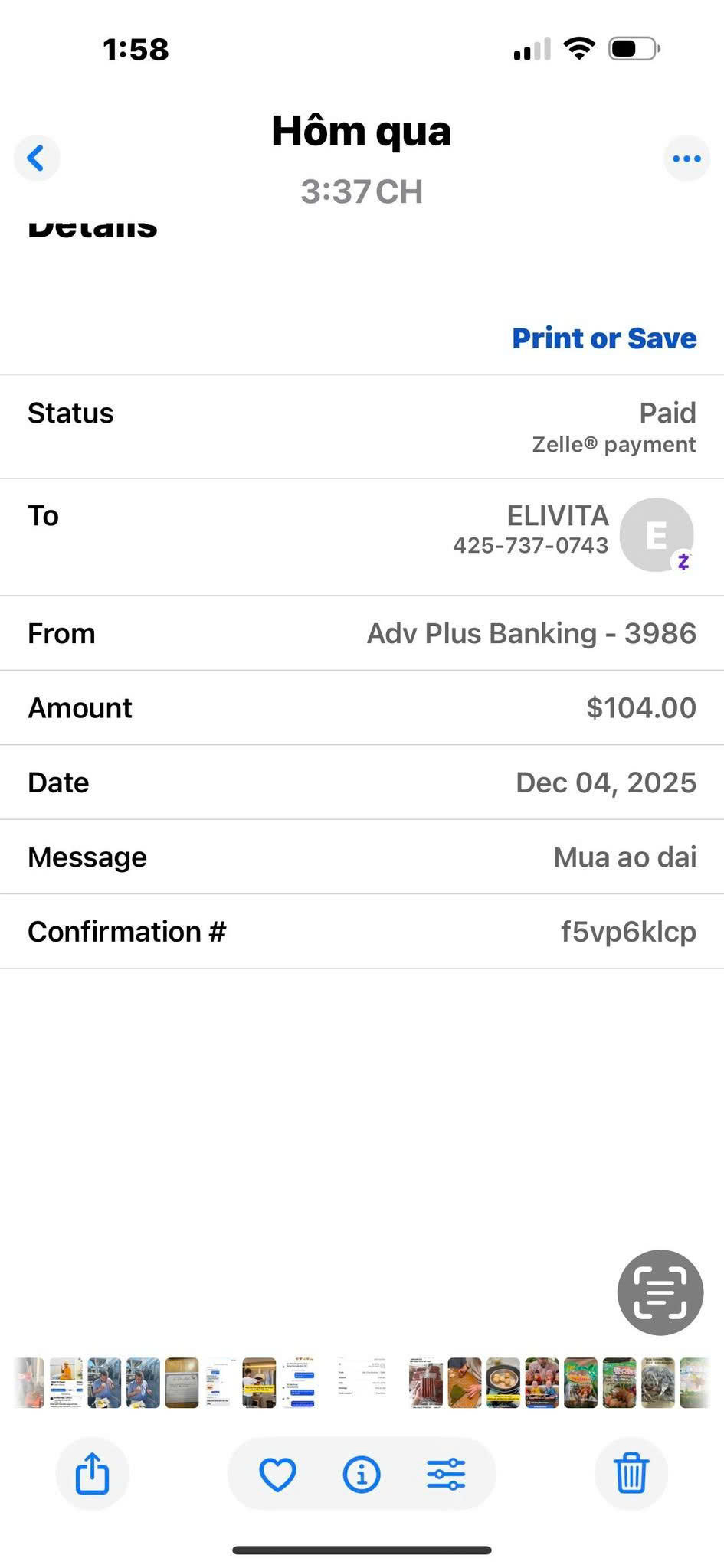Open the more options menu
This screenshot has height=1568, width=724.
click(x=686, y=158)
